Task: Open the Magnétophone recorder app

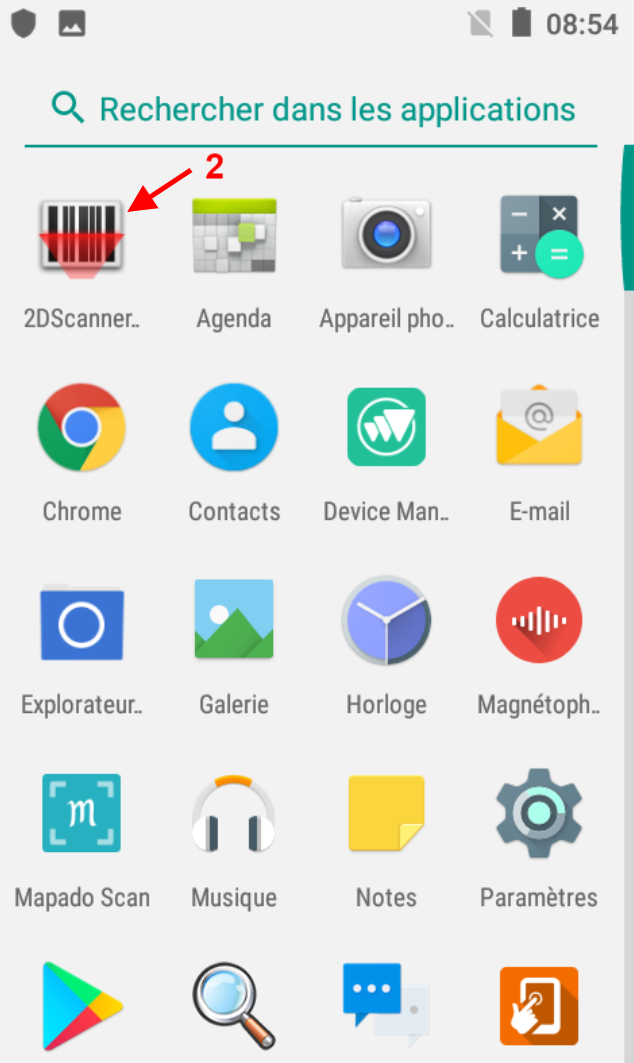Action: [539, 620]
